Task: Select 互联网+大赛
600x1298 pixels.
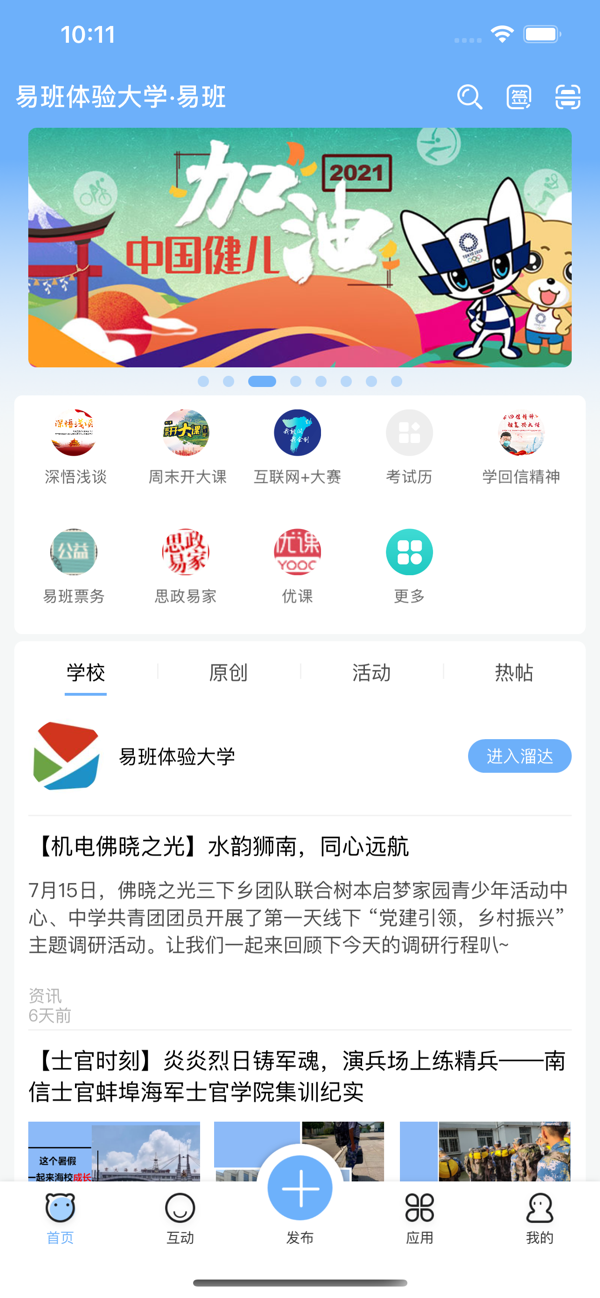Action: click(297, 447)
